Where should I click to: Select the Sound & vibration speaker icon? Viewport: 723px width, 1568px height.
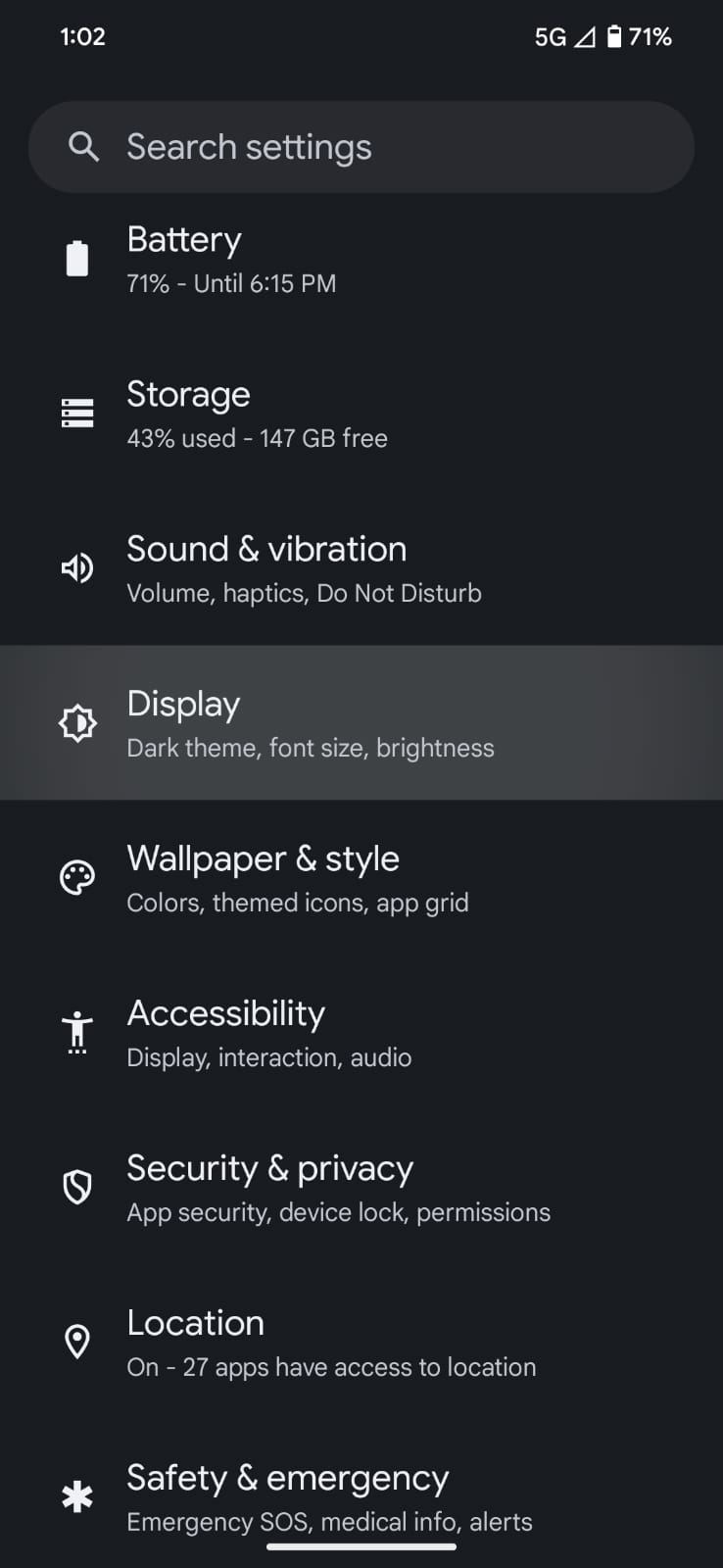(77, 567)
